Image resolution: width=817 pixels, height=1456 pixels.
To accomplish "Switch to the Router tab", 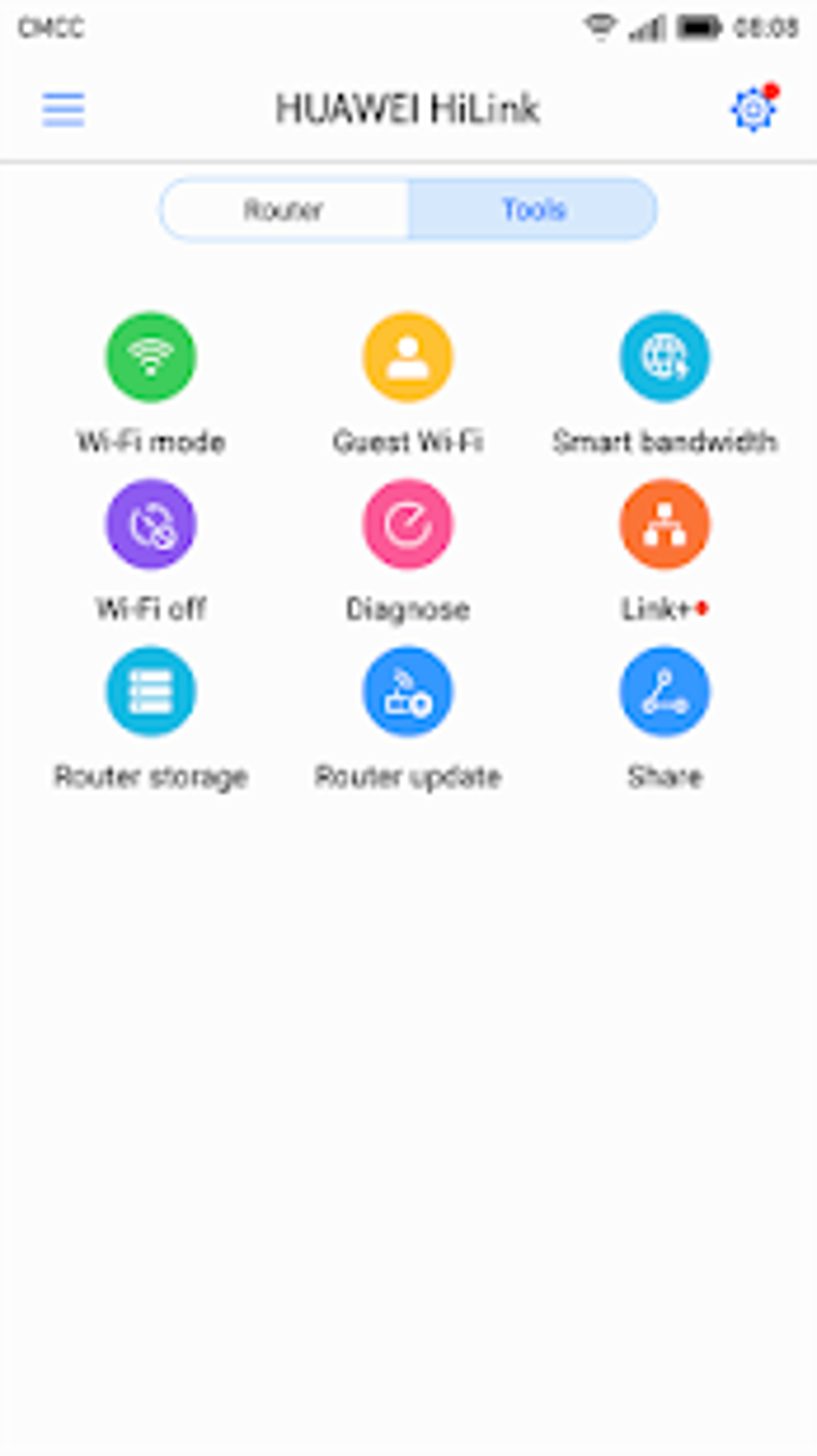I will [x=284, y=210].
